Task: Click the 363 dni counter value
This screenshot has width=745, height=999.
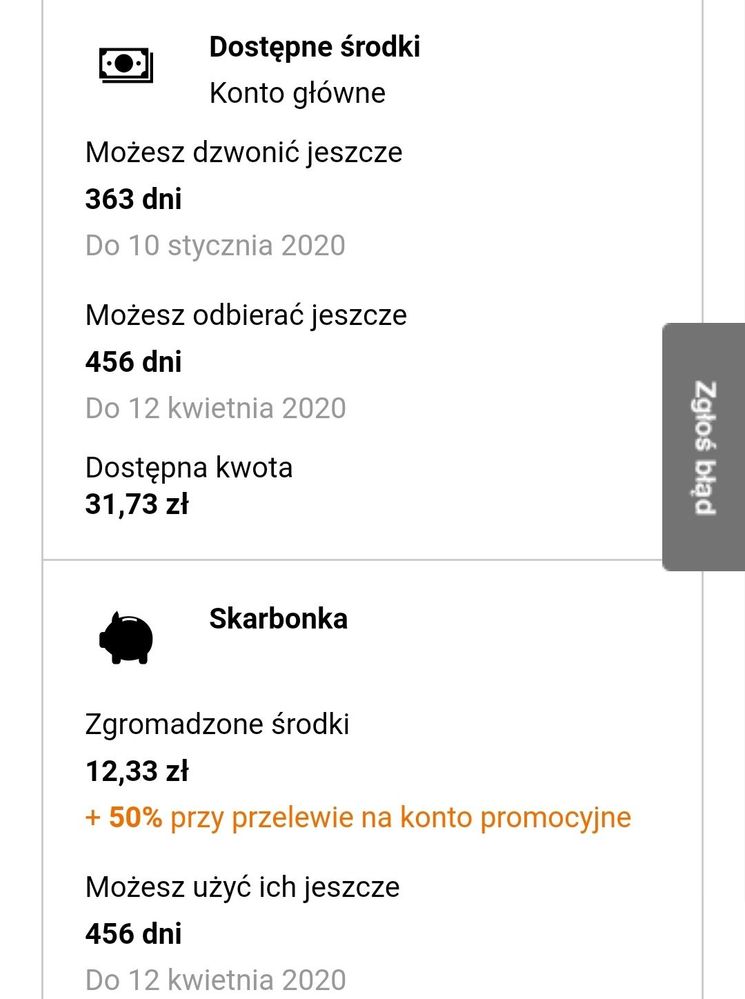Action: (x=132, y=198)
